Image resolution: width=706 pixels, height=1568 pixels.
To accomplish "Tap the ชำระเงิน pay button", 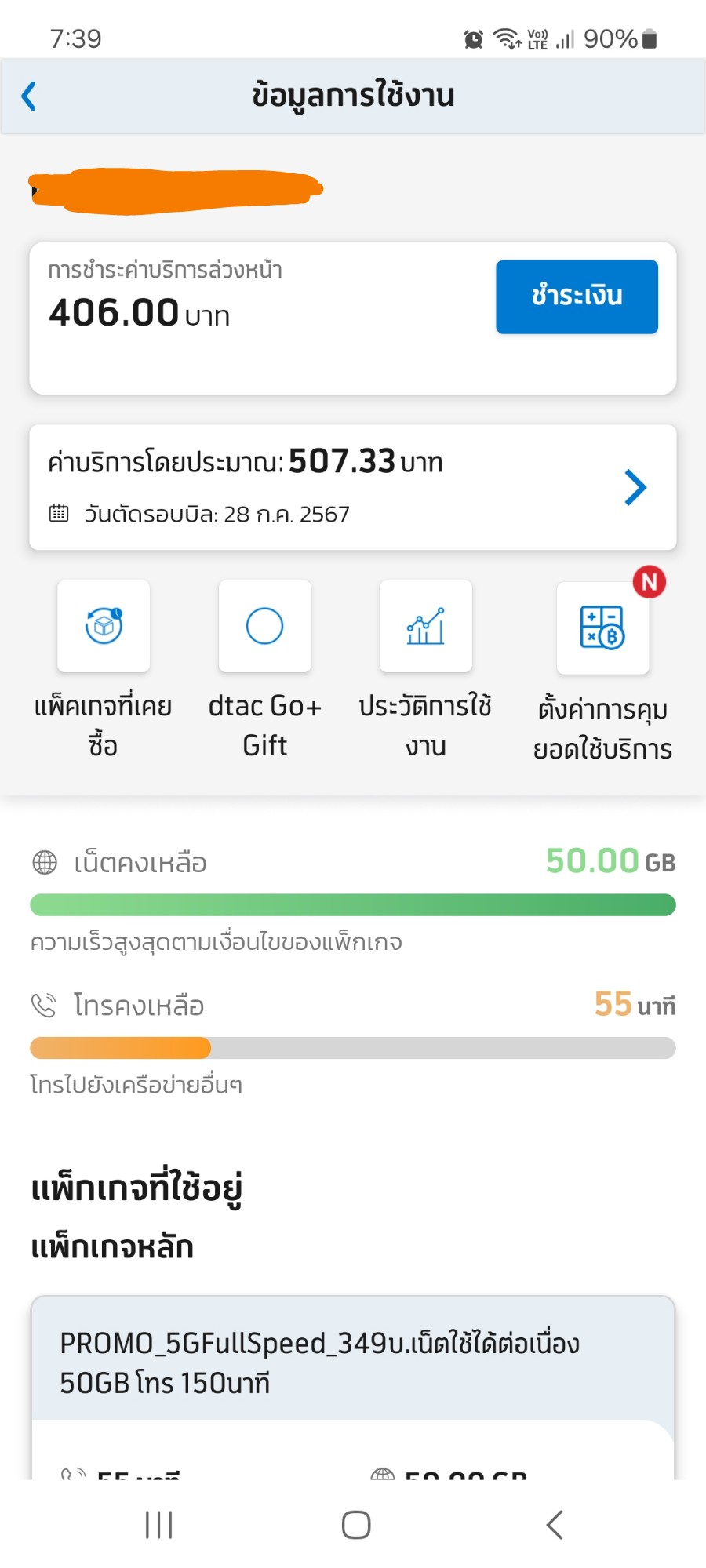I will point(577,297).
